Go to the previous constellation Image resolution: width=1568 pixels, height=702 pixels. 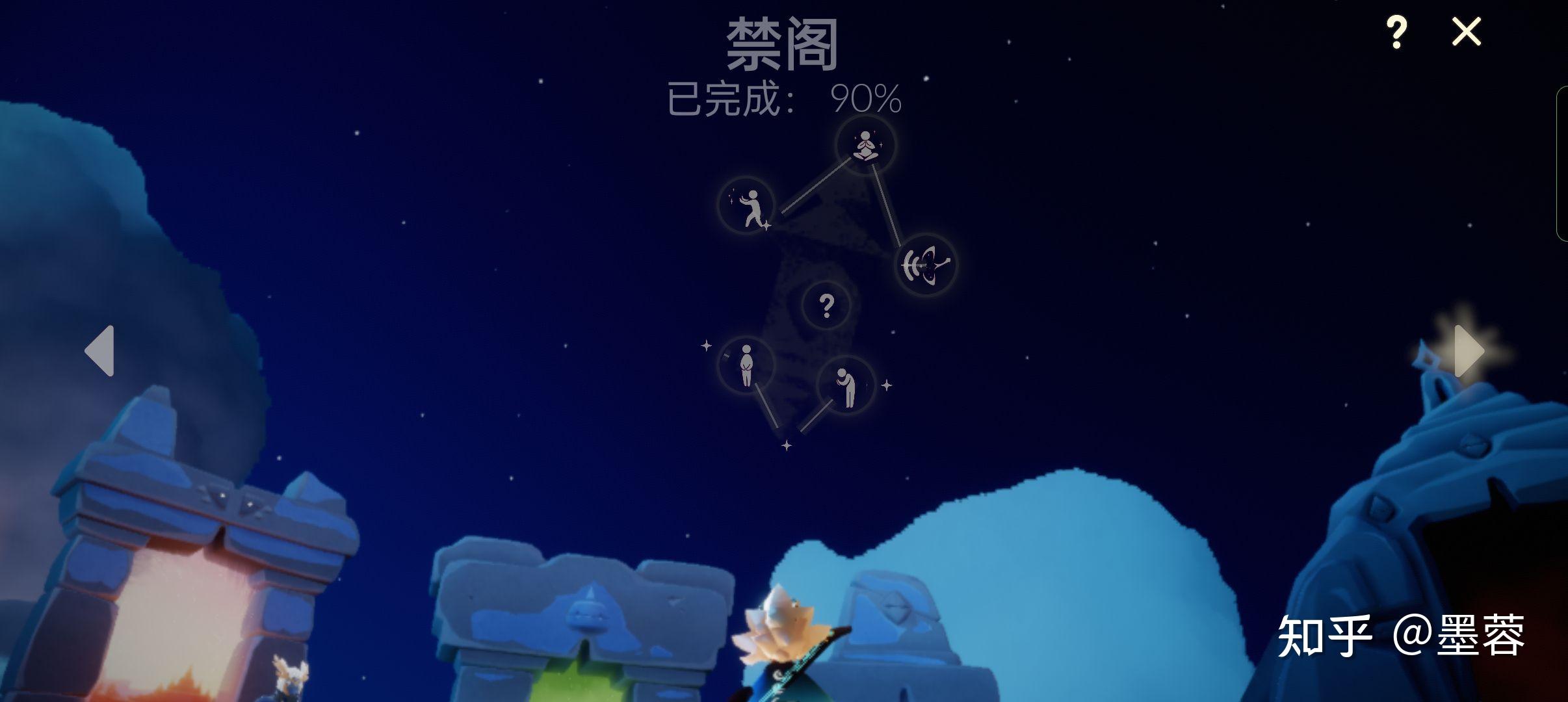100,351
